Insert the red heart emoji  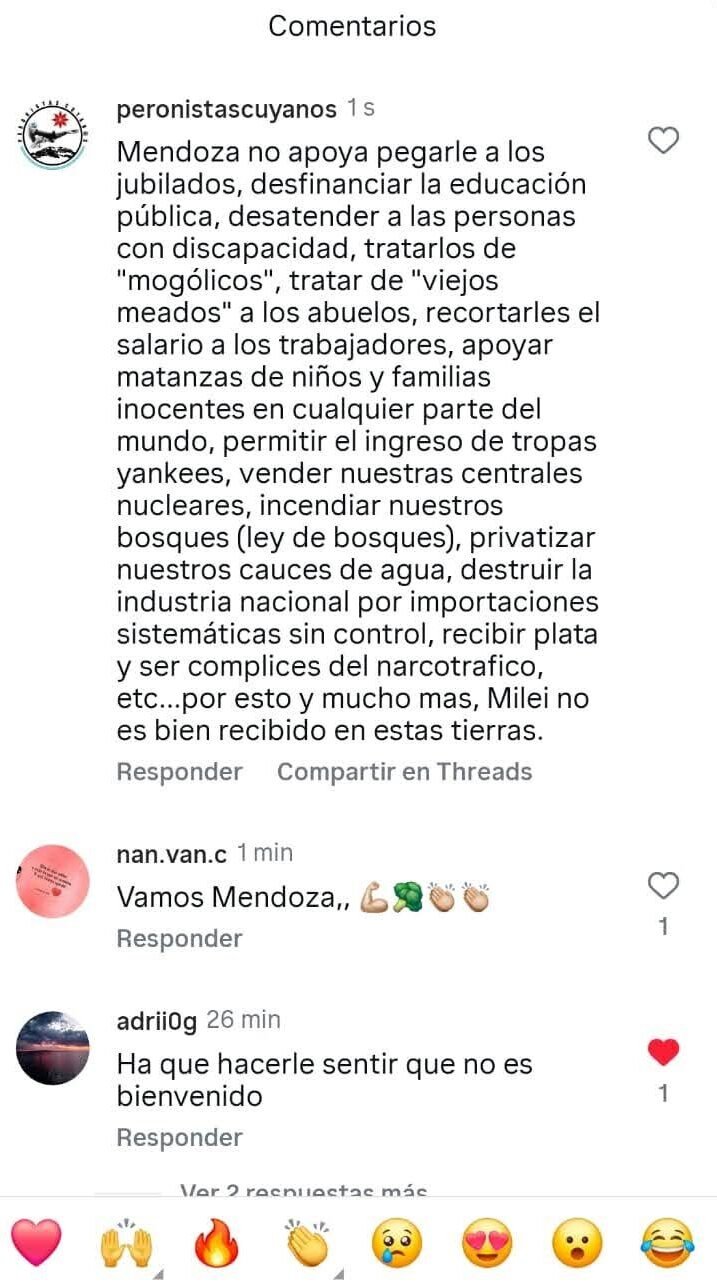[x=37, y=1242]
